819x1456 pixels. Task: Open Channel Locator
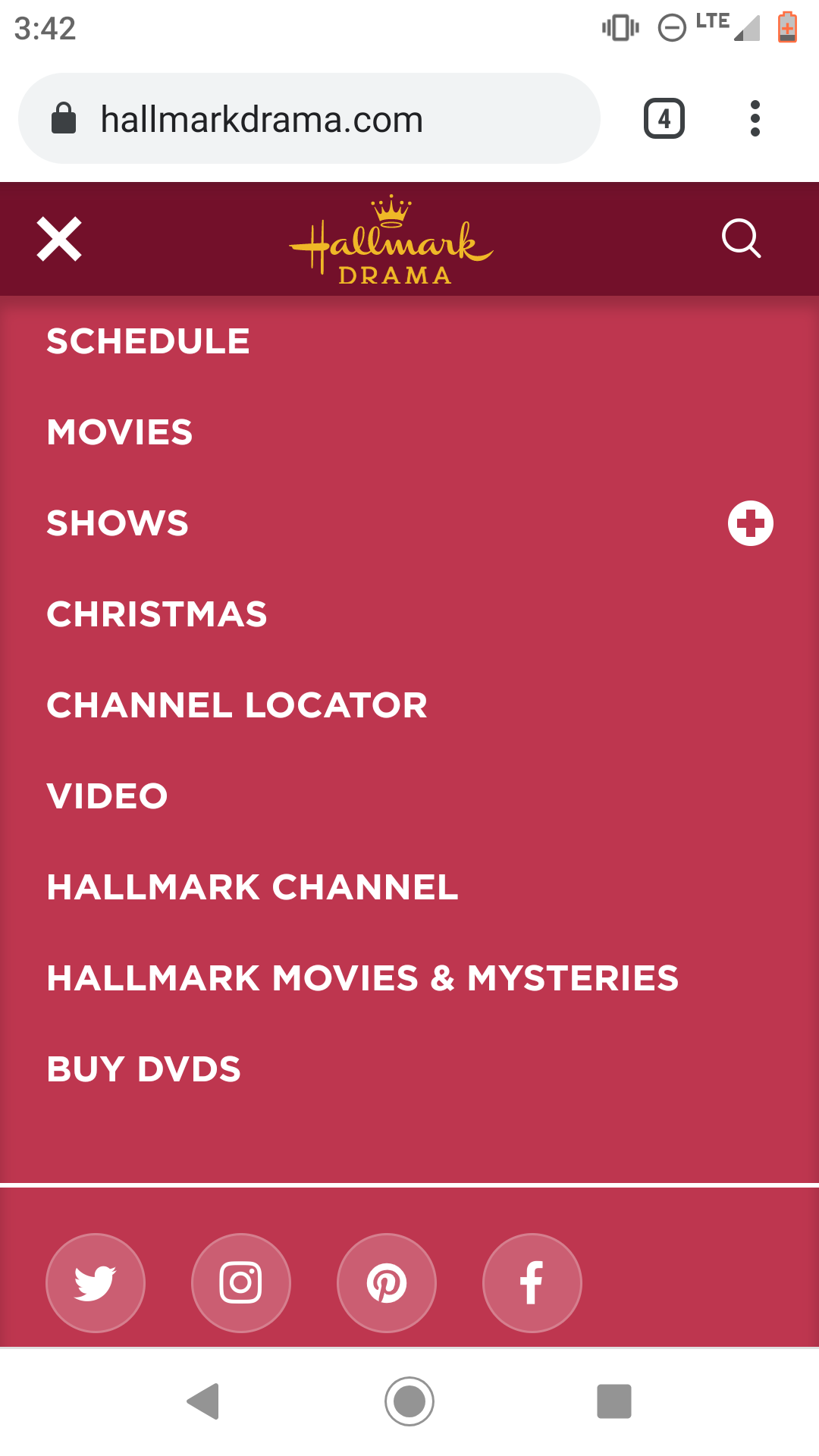[237, 705]
